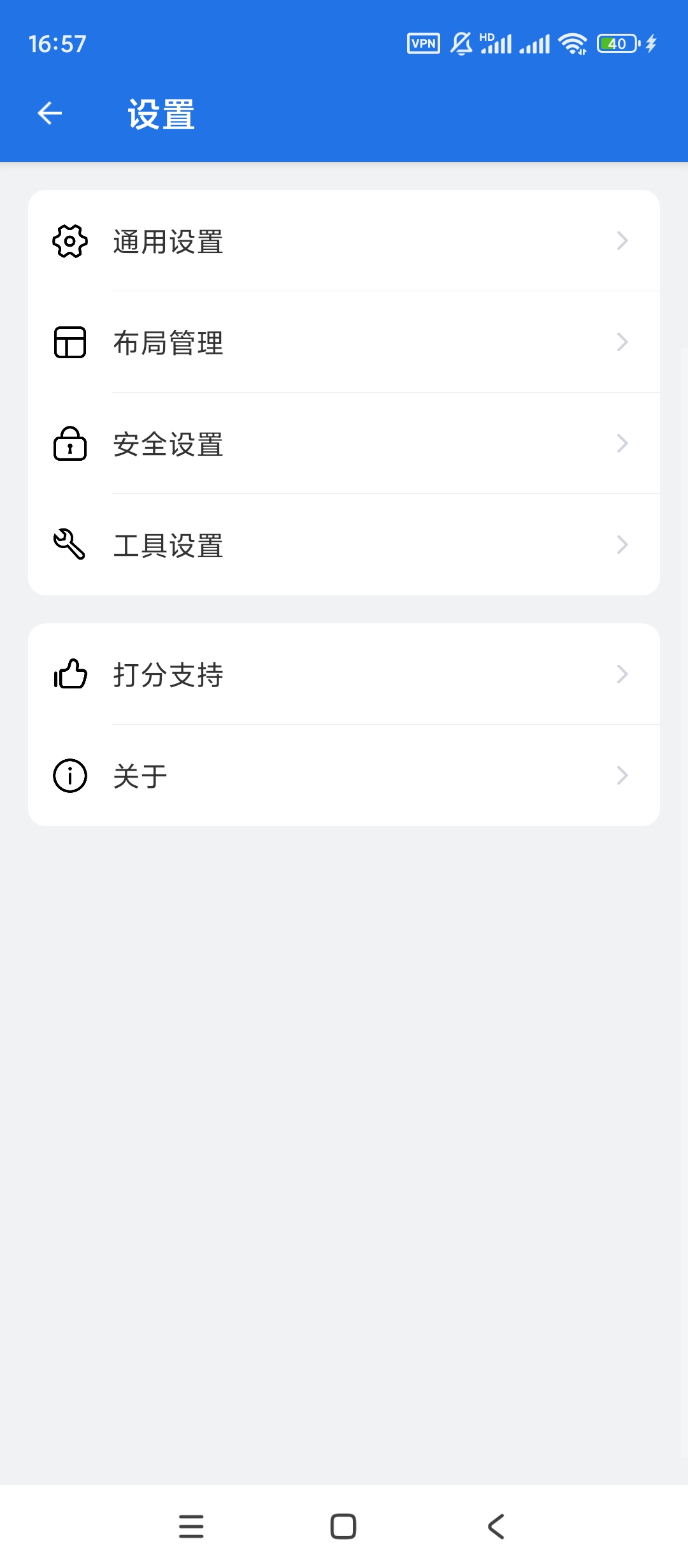
Task: Open recent apps from navigation bar
Action: [191, 1527]
